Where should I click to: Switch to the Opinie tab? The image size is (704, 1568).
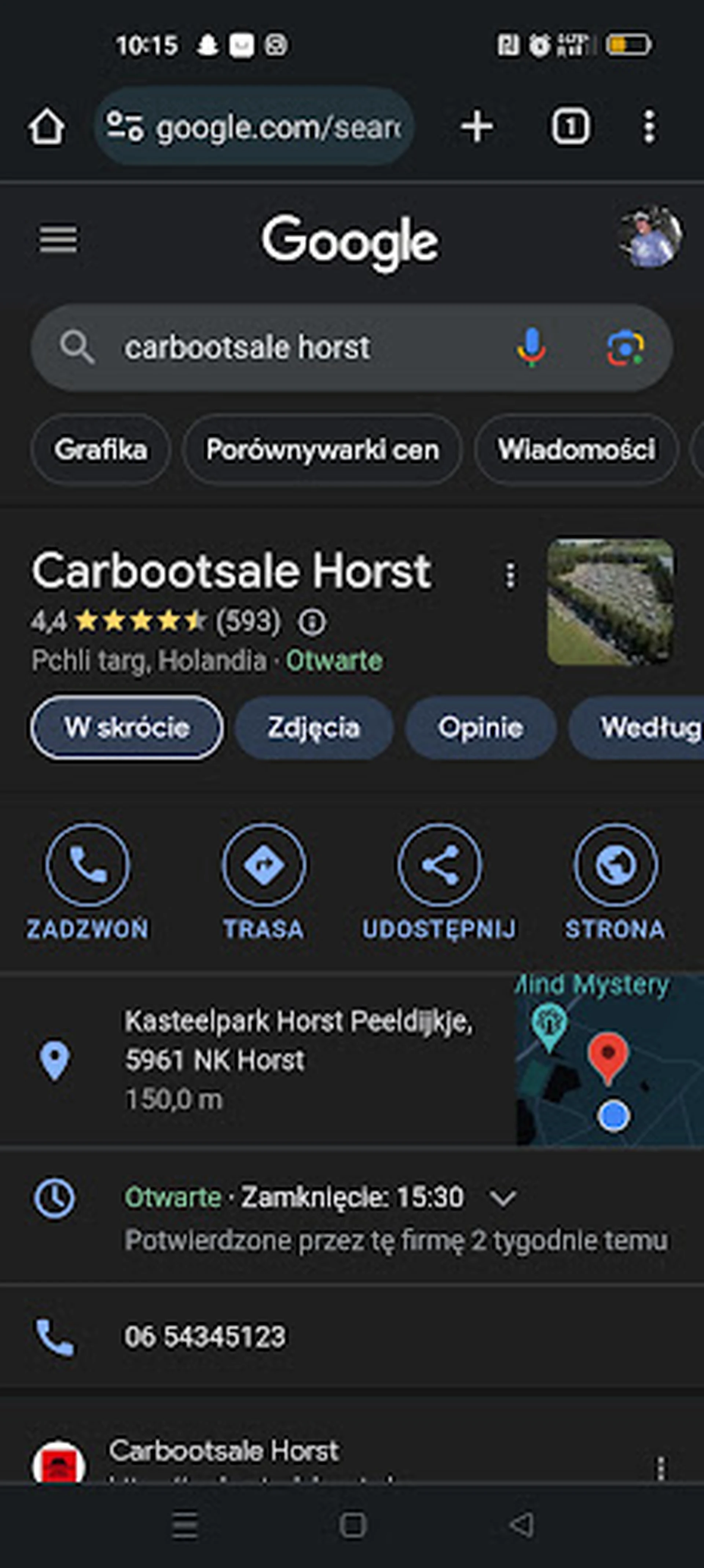click(480, 728)
